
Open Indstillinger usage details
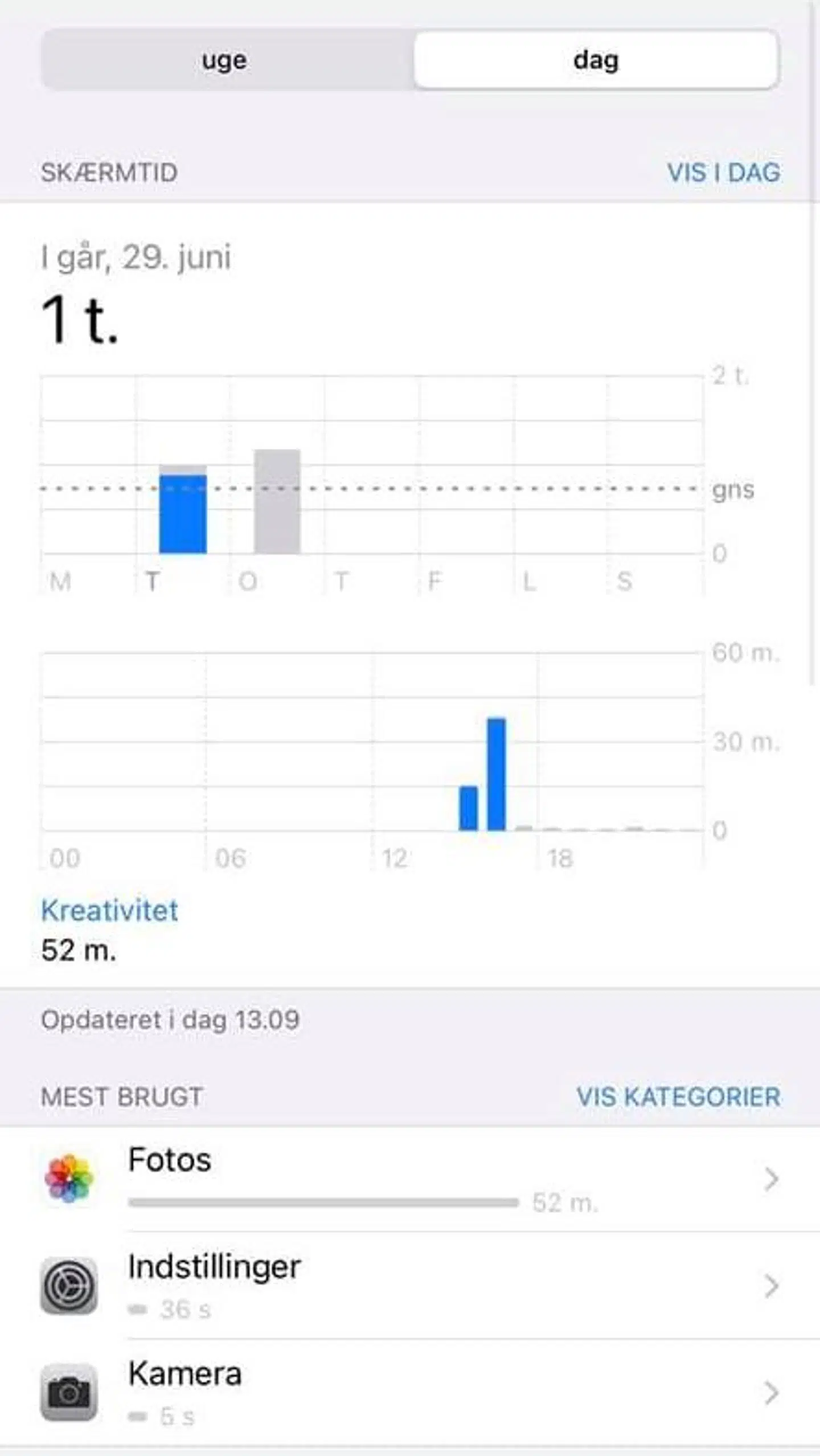click(410, 1285)
